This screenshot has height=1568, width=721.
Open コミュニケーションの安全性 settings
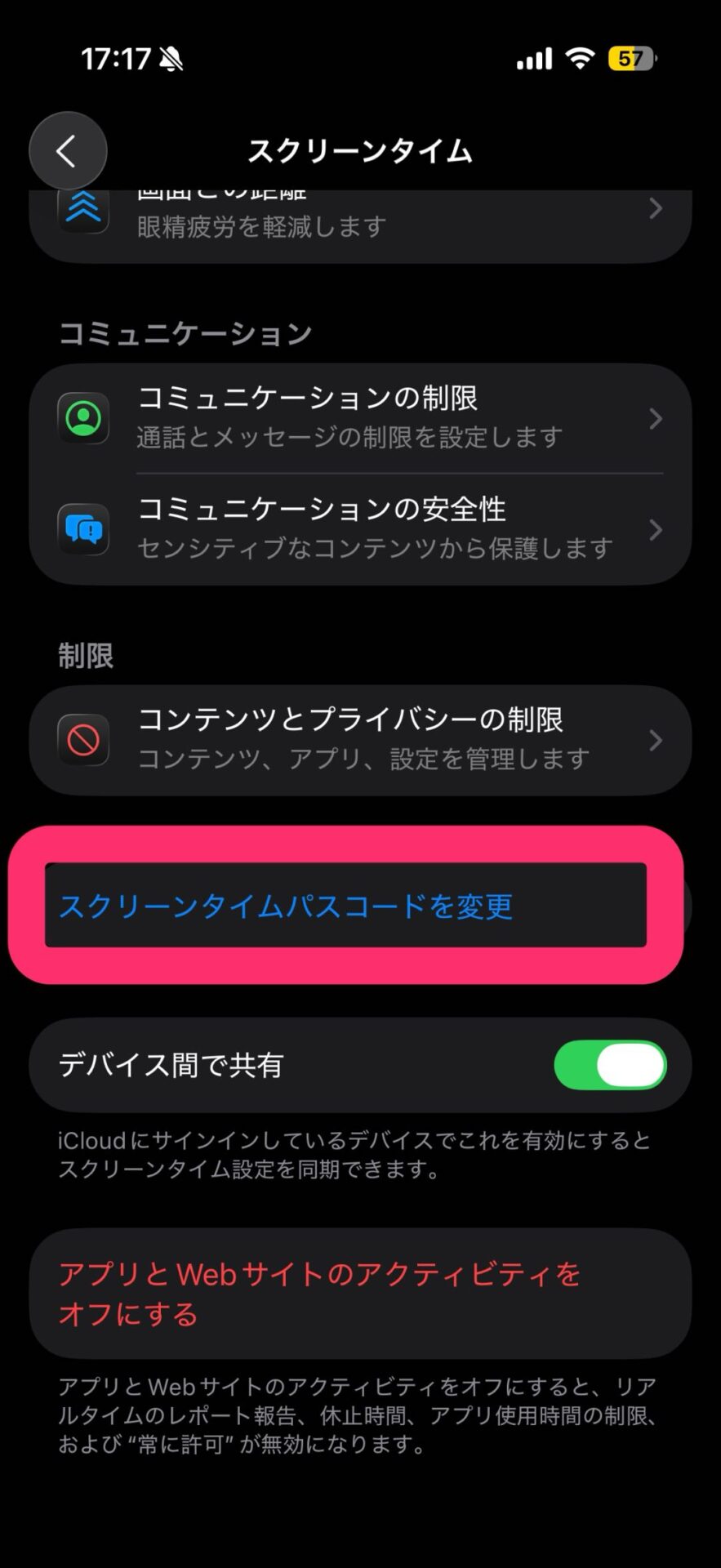tap(359, 529)
